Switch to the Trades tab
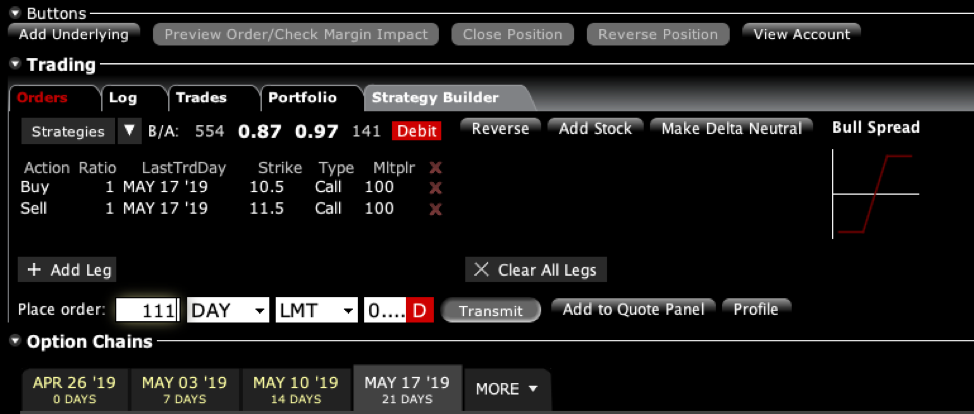Viewport: 974px width, 414px height. tap(201, 98)
